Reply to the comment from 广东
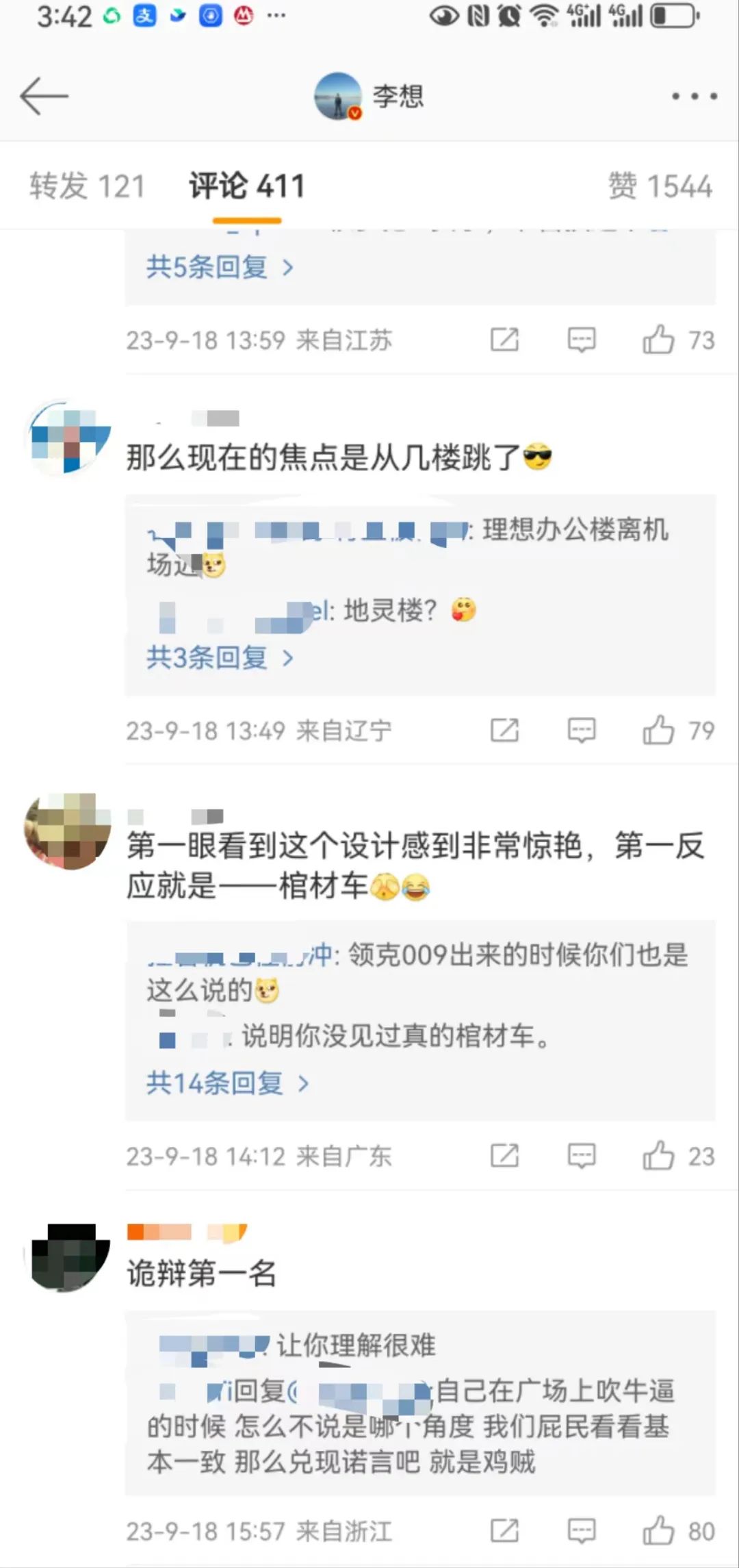Image resolution: width=739 pixels, height=1568 pixels. click(581, 1156)
